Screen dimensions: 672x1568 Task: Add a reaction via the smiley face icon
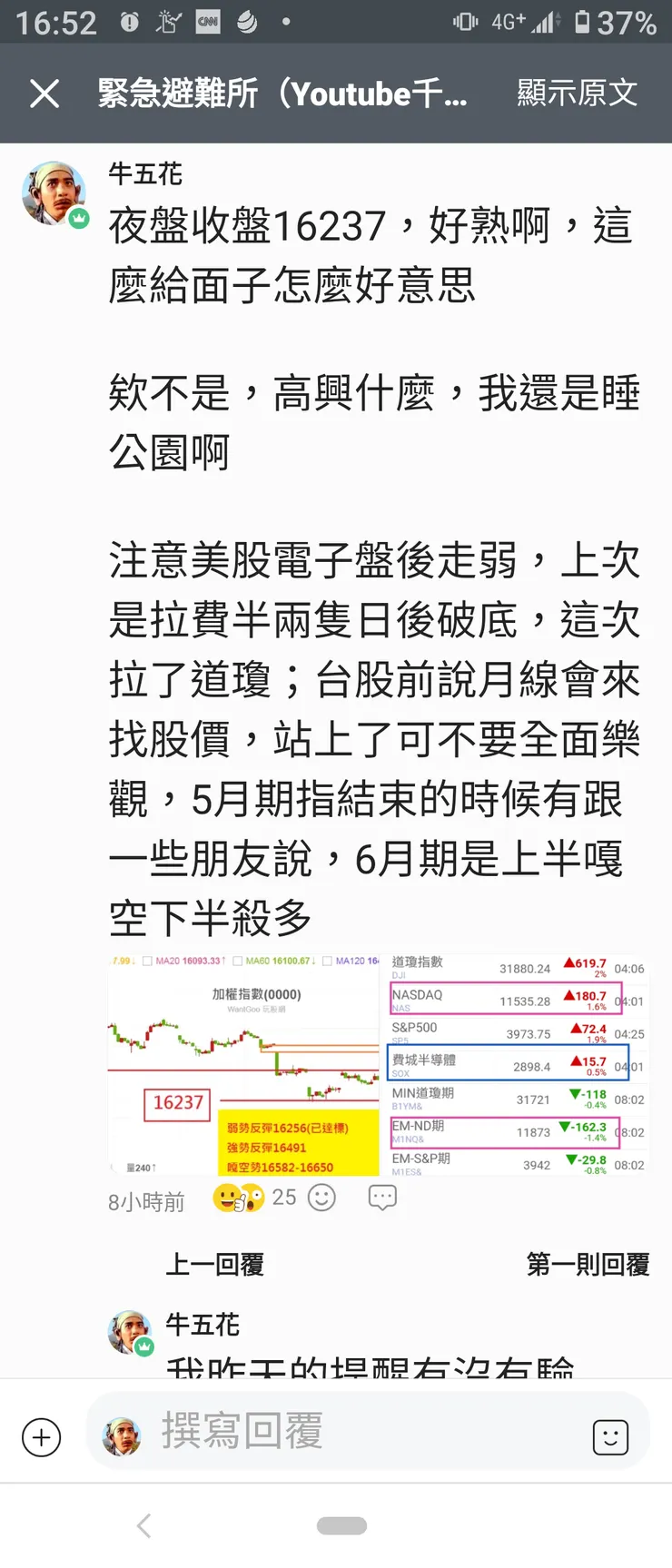(321, 1198)
